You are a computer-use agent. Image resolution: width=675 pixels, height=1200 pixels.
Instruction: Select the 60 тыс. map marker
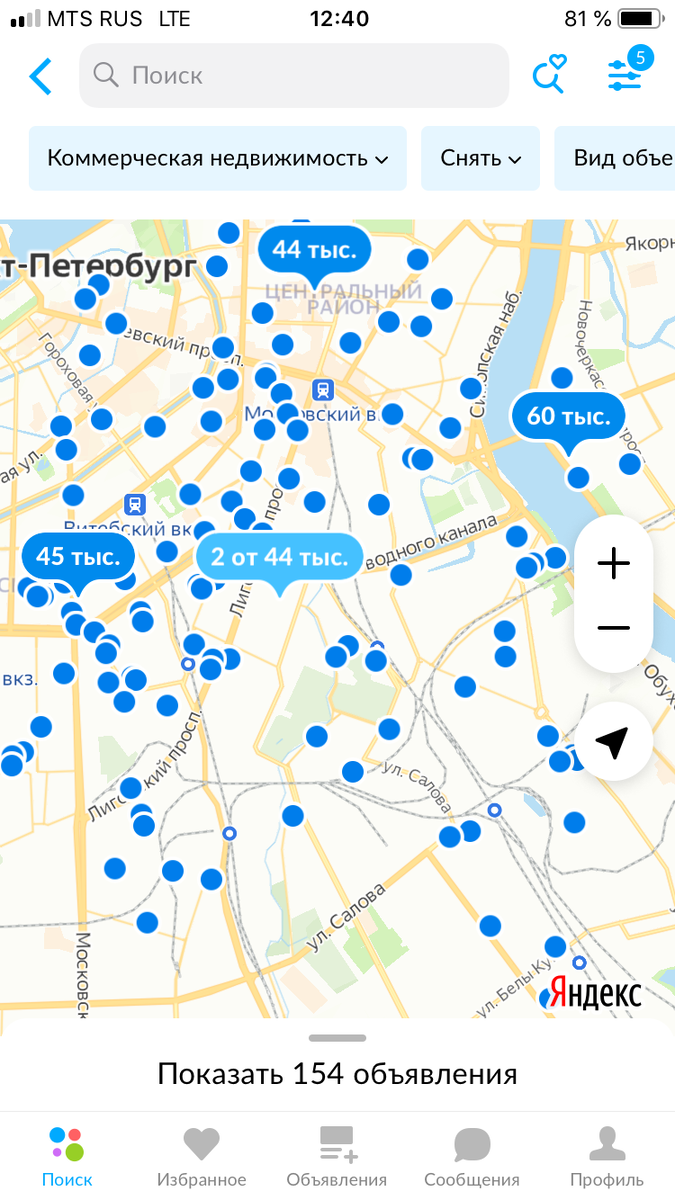568,417
